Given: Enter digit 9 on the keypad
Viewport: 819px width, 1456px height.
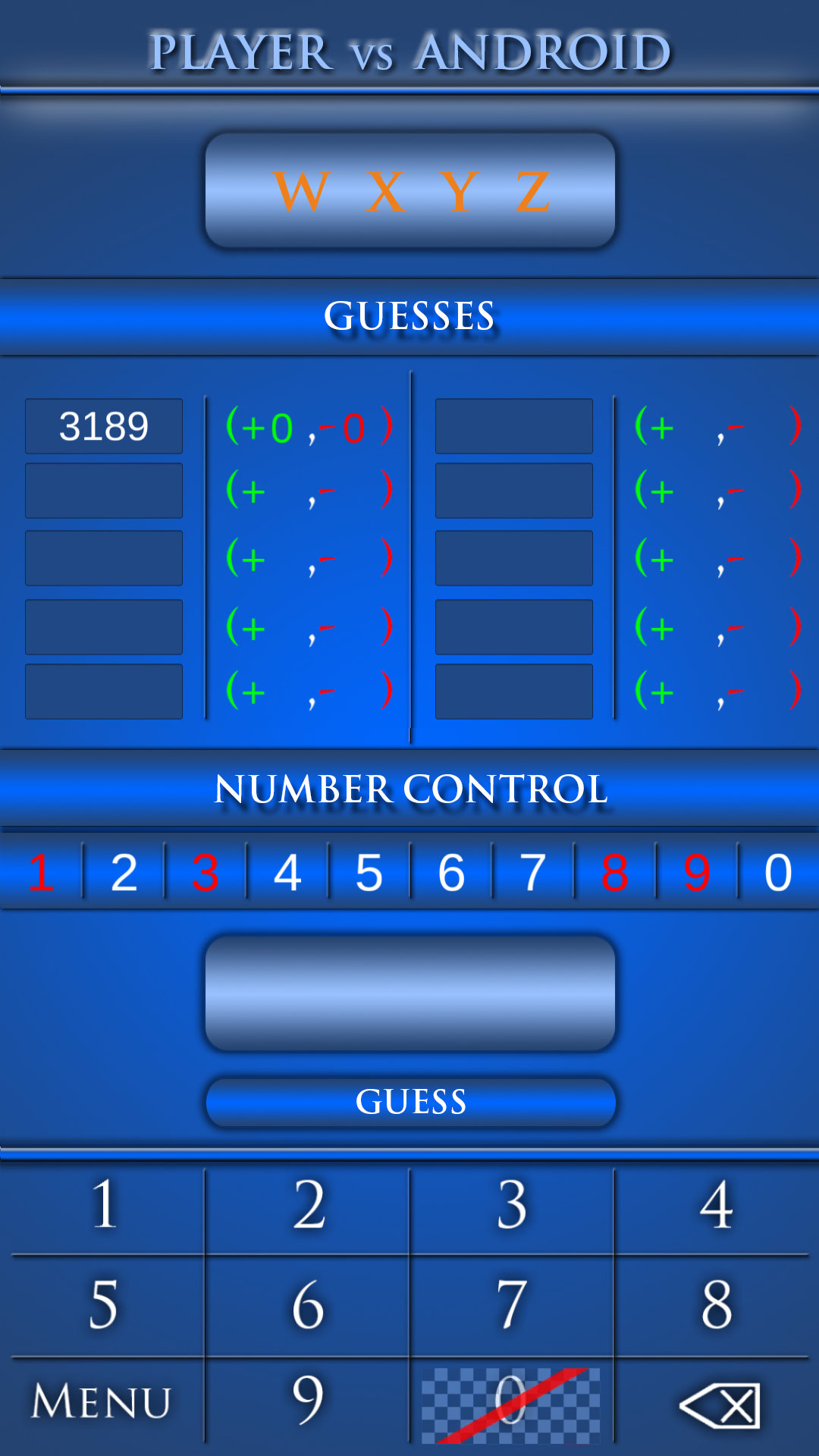Looking at the screenshot, I should tap(309, 1400).
